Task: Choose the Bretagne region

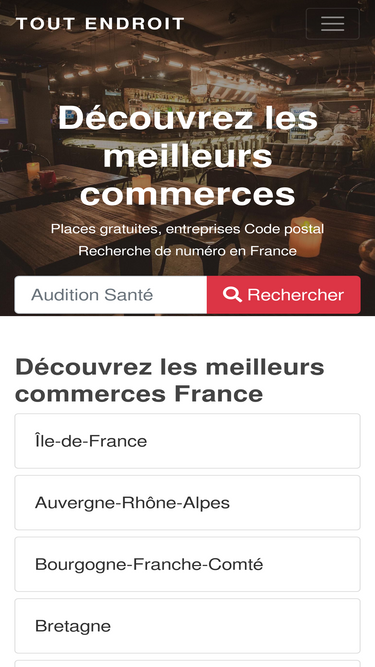Action: coord(188,626)
